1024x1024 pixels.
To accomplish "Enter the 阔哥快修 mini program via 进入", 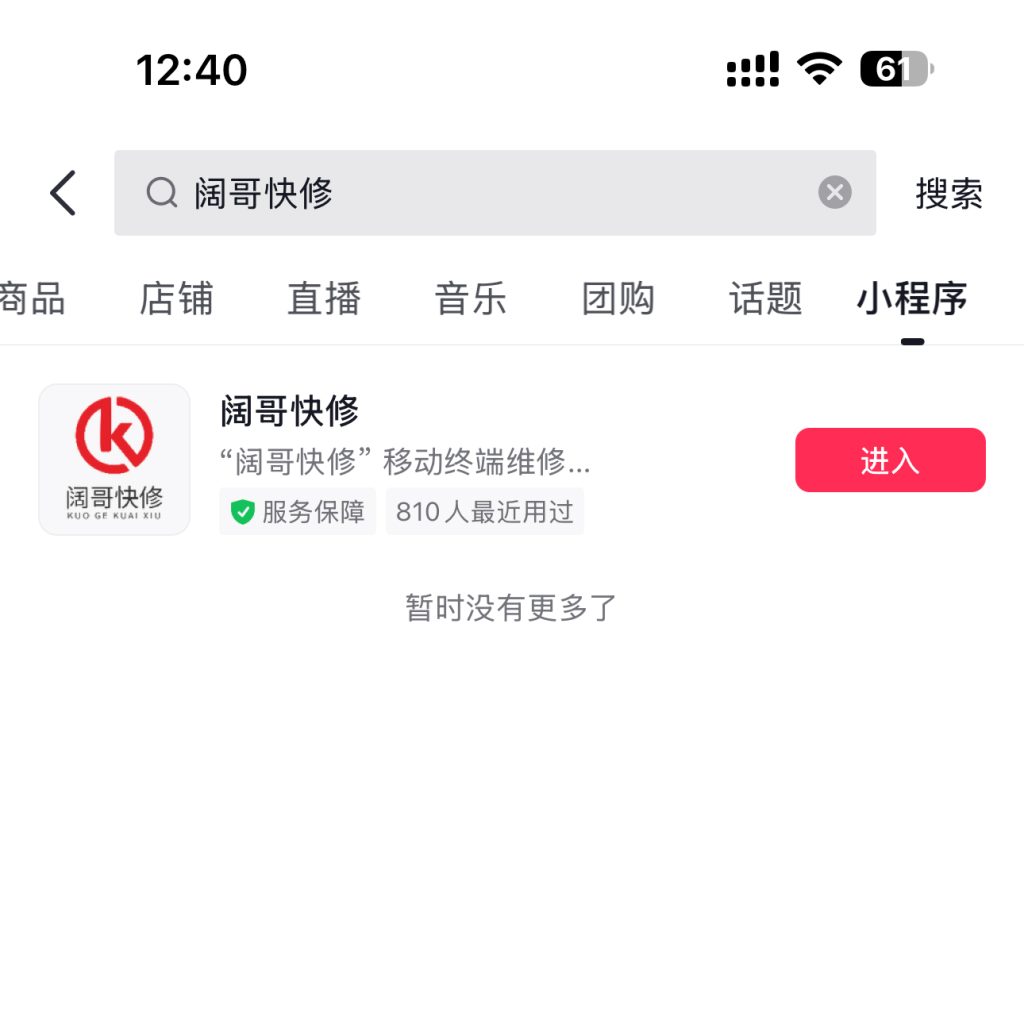I will coord(890,460).
